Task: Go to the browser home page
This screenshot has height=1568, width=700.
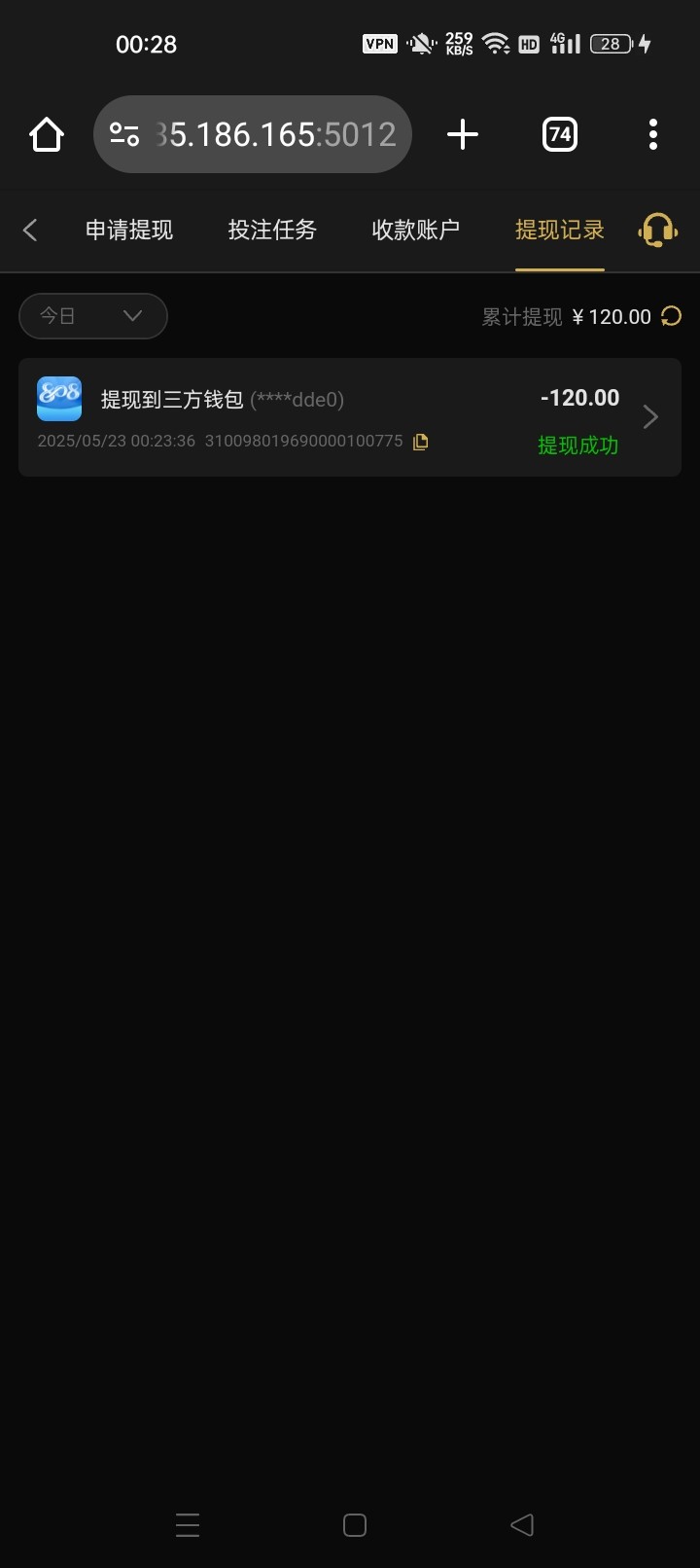Action: point(46,134)
